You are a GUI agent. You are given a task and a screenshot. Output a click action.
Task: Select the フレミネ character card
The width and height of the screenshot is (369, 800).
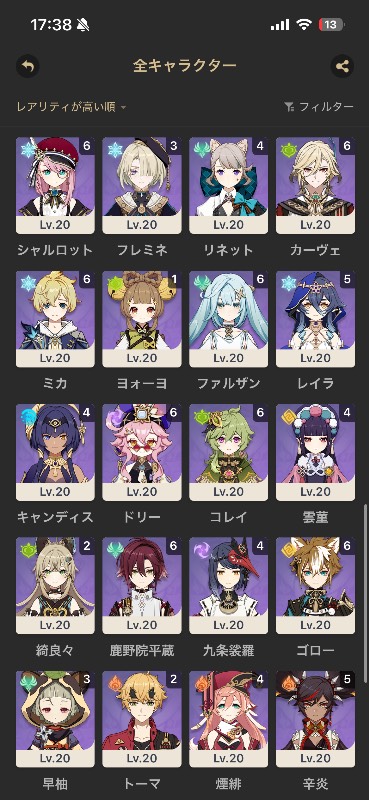(142, 185)
